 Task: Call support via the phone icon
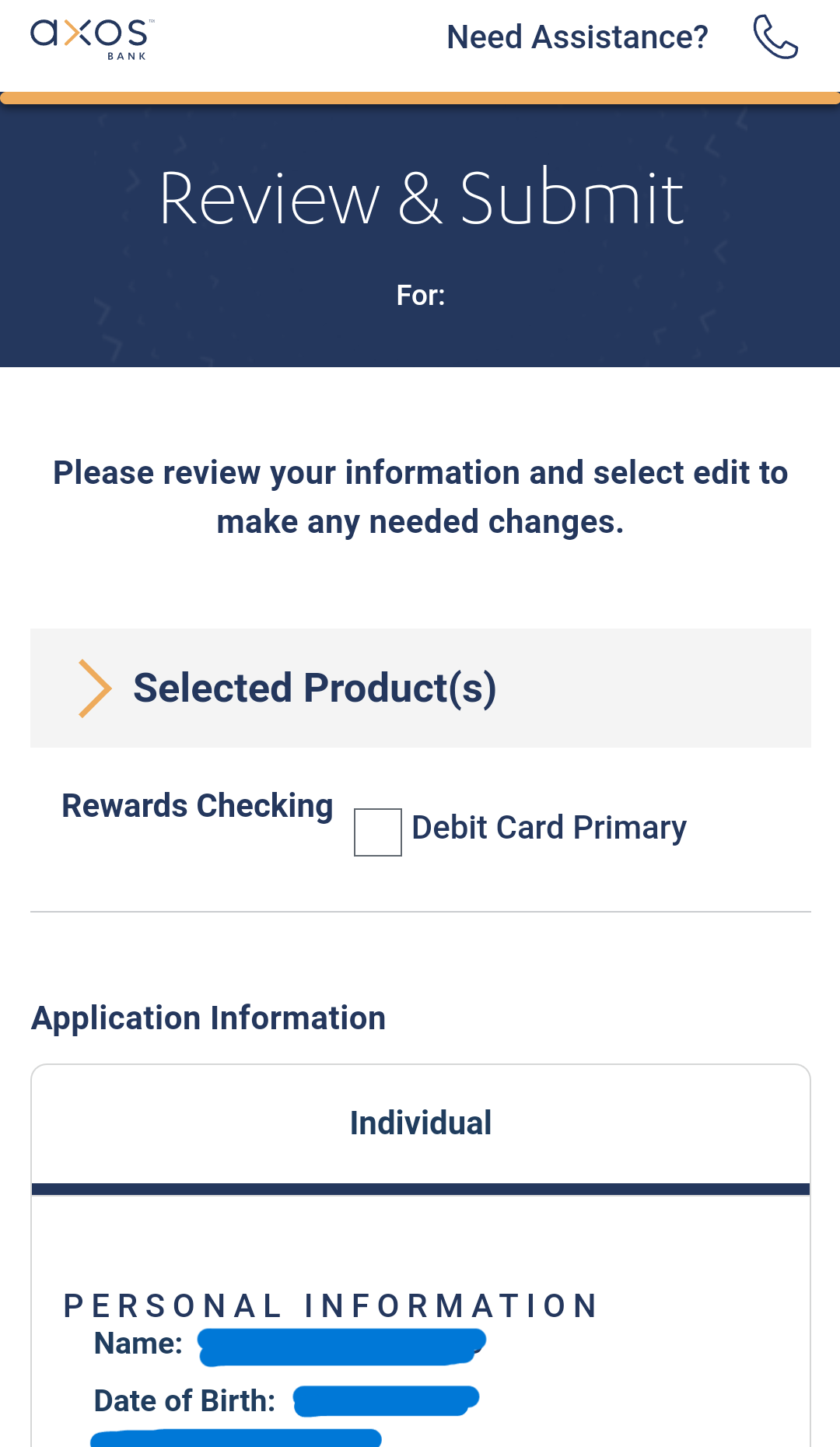pyautogui.click(x=775, y=37)
